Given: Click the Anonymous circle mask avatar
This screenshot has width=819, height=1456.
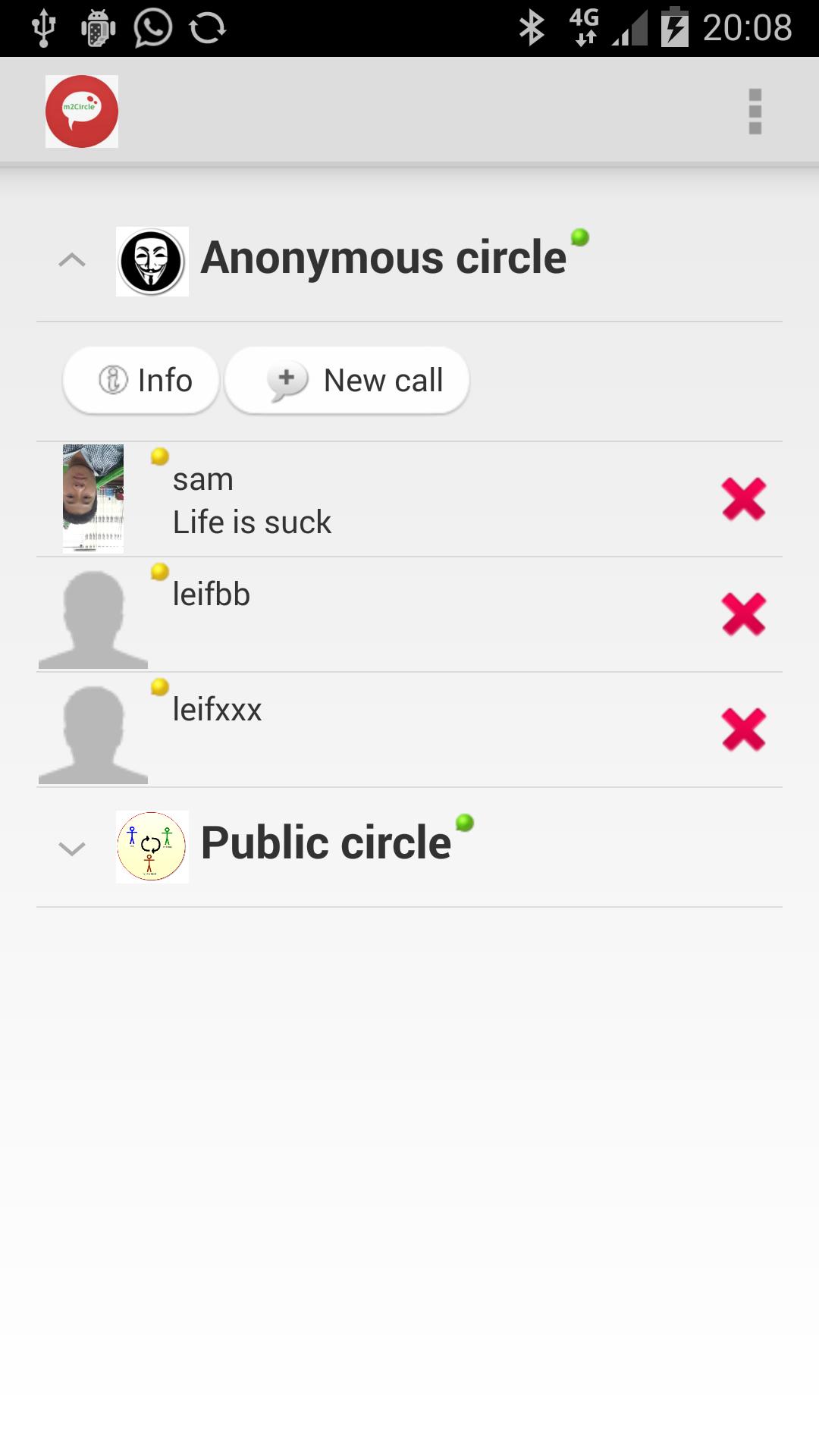Looking at the screenshot, I should 152,258.
